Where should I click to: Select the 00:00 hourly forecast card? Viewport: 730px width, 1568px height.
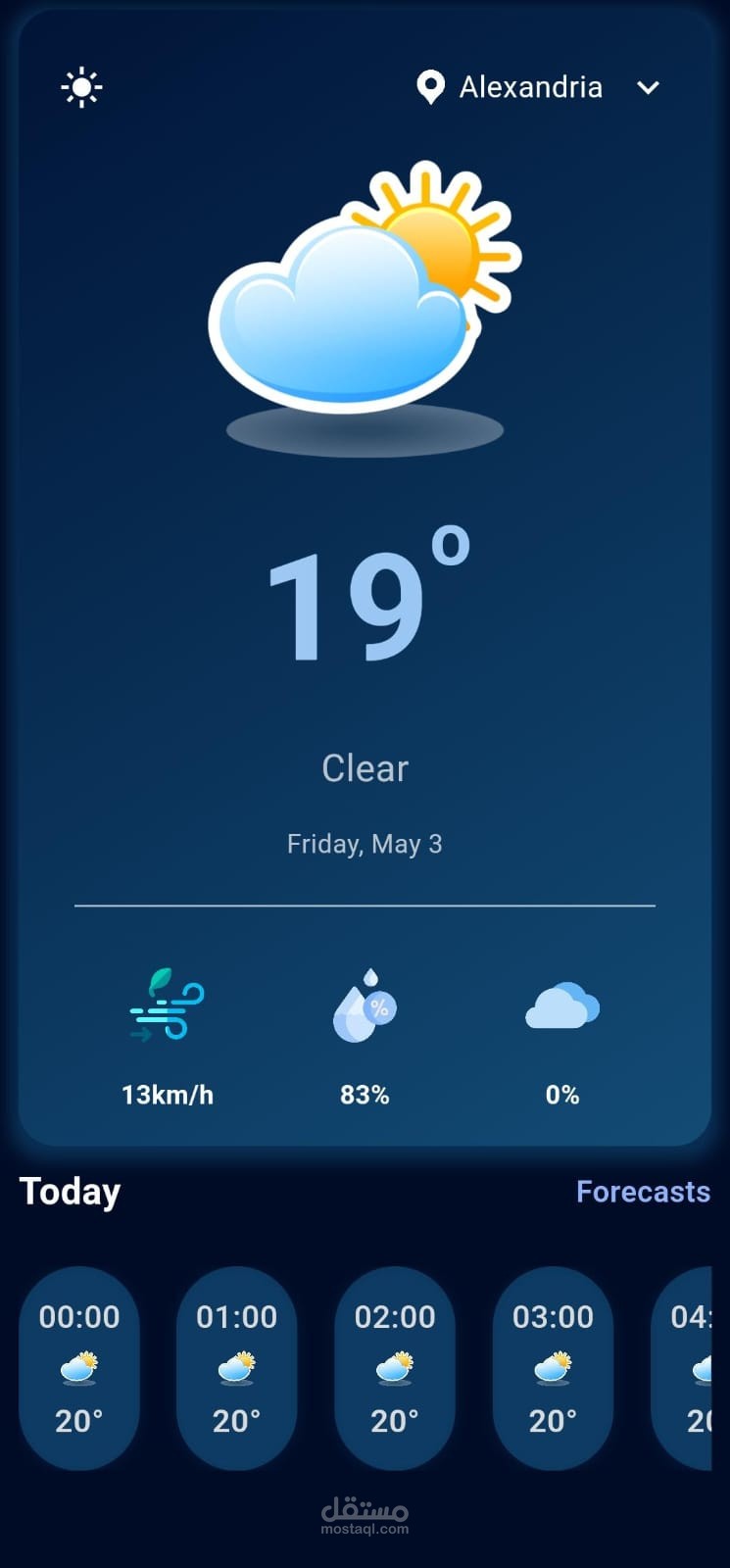coord(79,1368)
